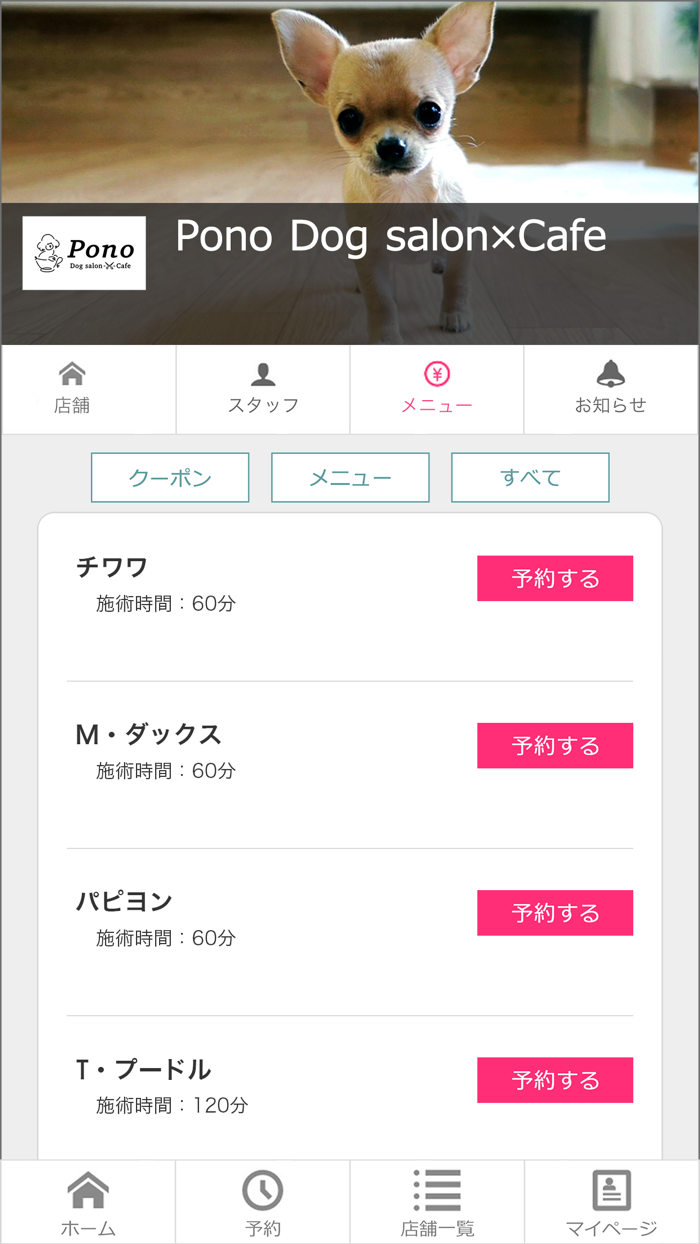The height and width of the screenshot is (1244, 700).
Task: Open 店舗一覧 store list
Action: [x=437, y=1202]
